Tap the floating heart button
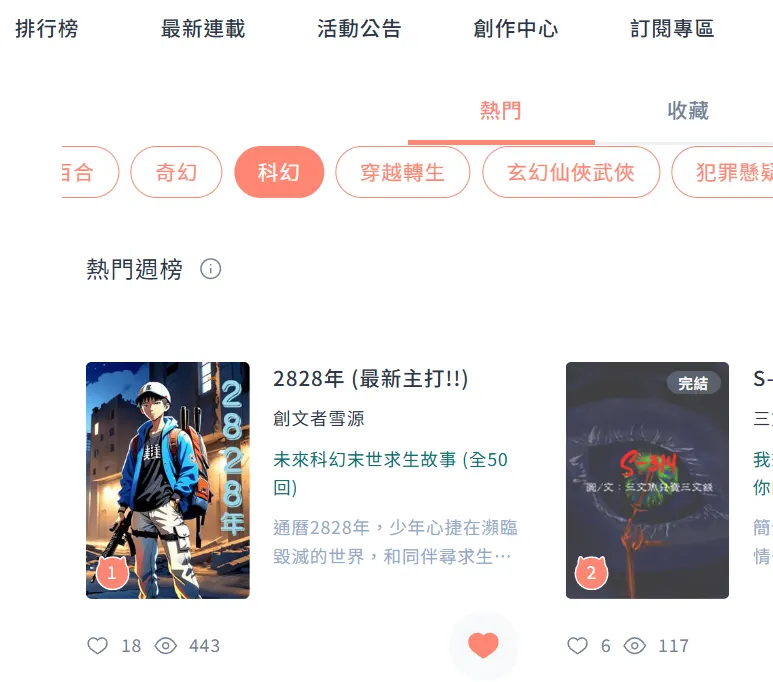The height and width of the screenshot is (682, 773). coord(483,645)
